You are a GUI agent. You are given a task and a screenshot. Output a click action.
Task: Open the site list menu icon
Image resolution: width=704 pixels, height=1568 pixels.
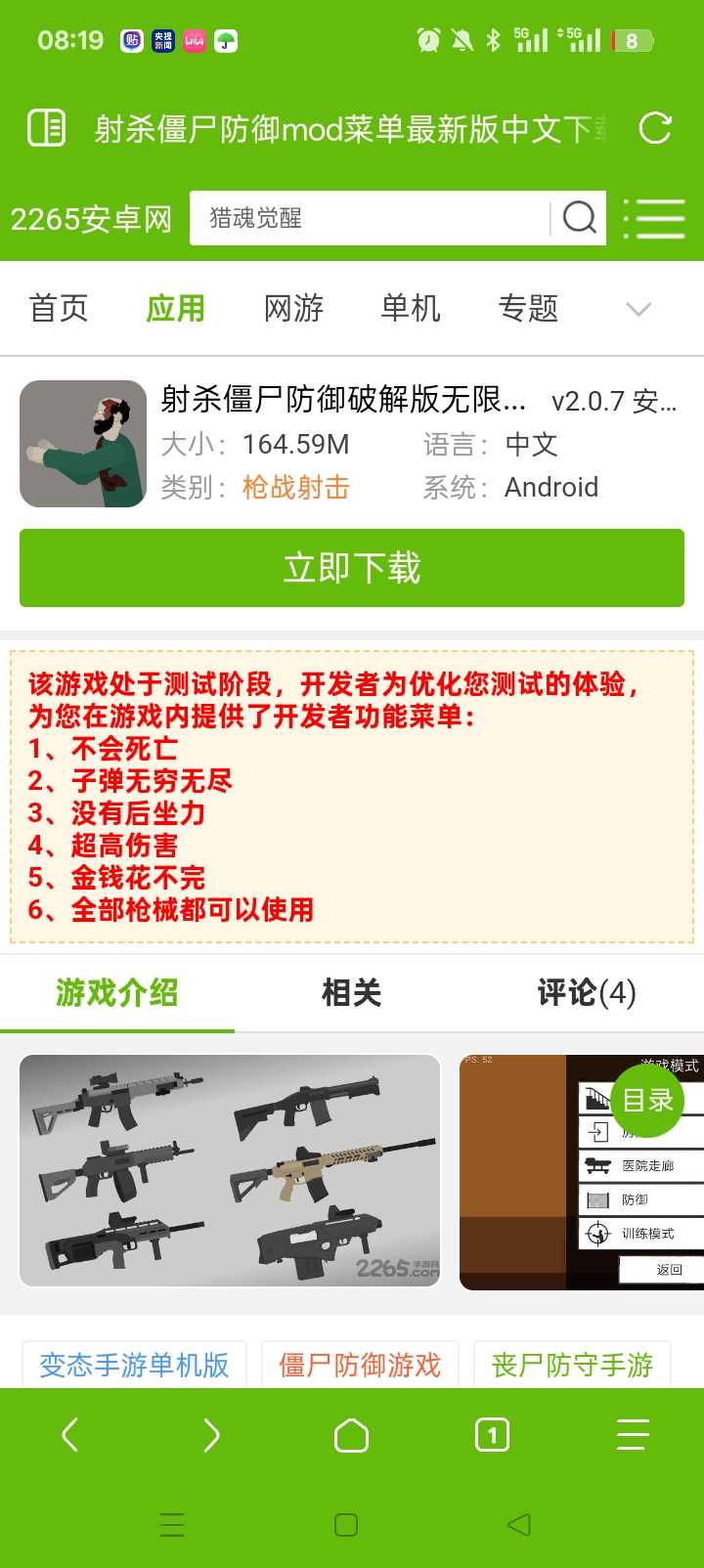654,218
